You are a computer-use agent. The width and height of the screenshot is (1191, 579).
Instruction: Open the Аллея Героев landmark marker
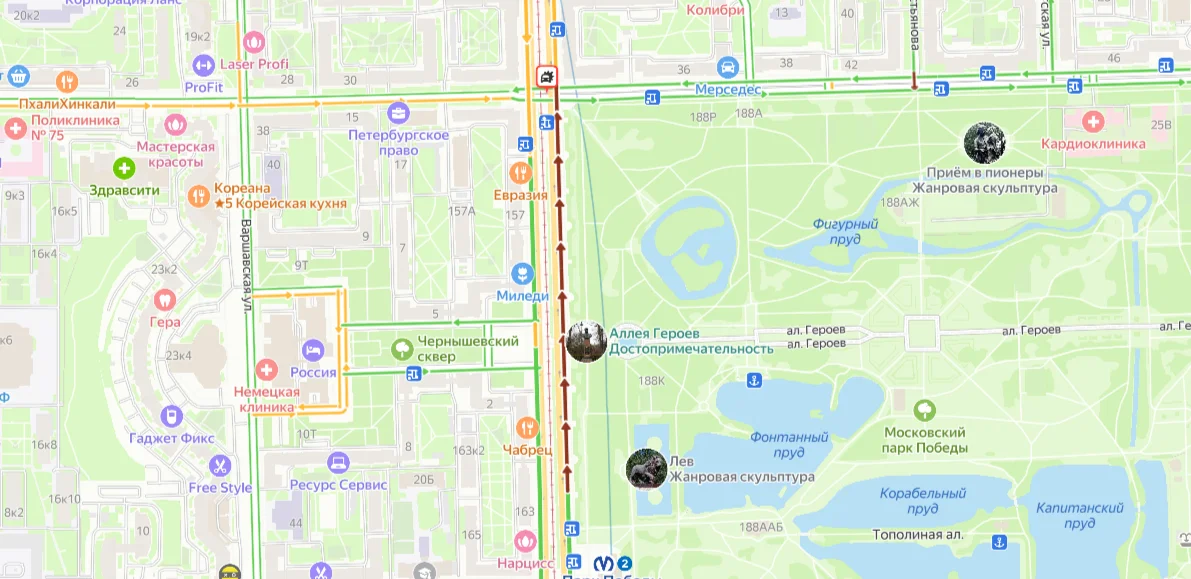[x=586, y=341]
